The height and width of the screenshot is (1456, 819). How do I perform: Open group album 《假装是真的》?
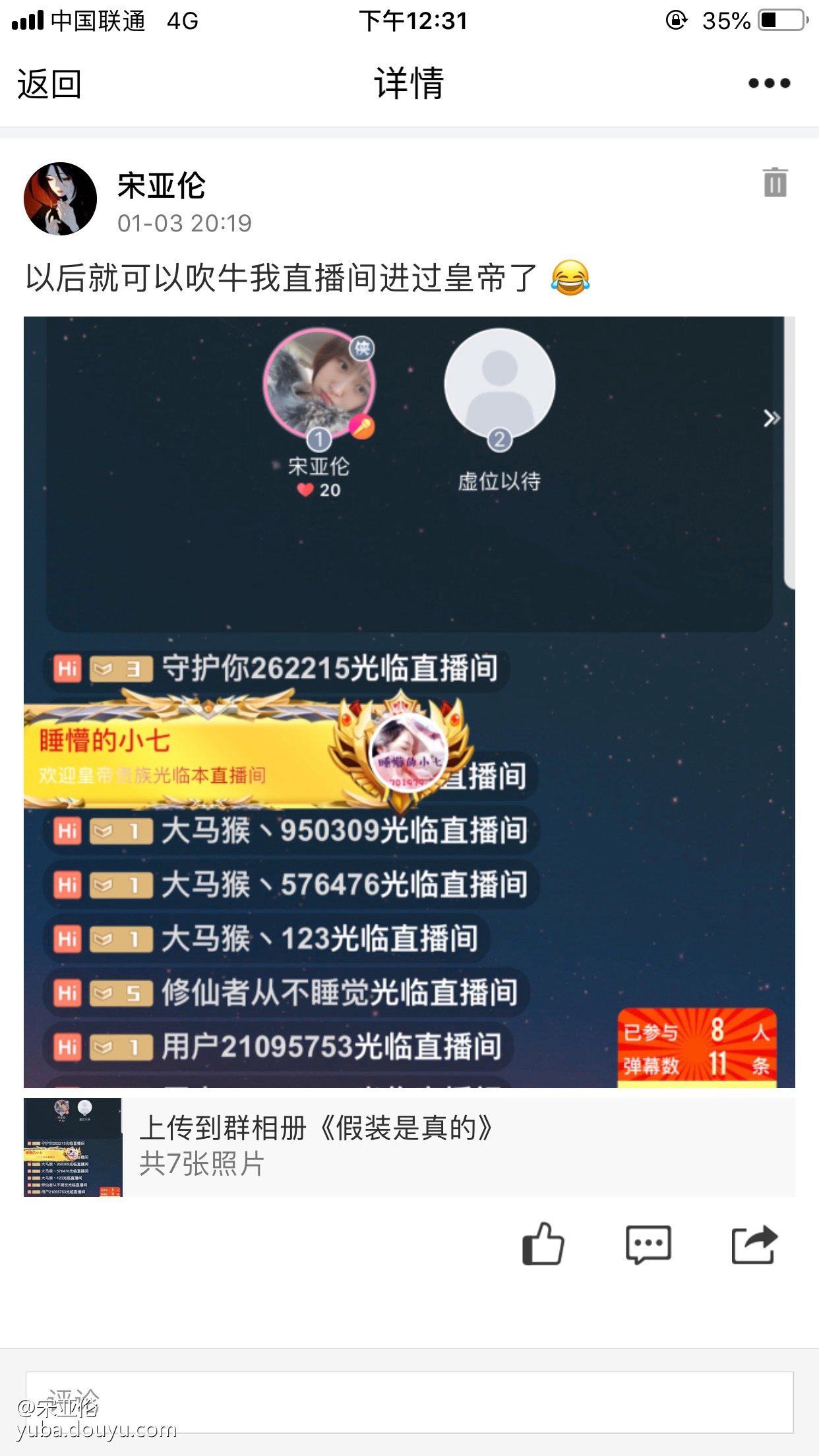409,1147
